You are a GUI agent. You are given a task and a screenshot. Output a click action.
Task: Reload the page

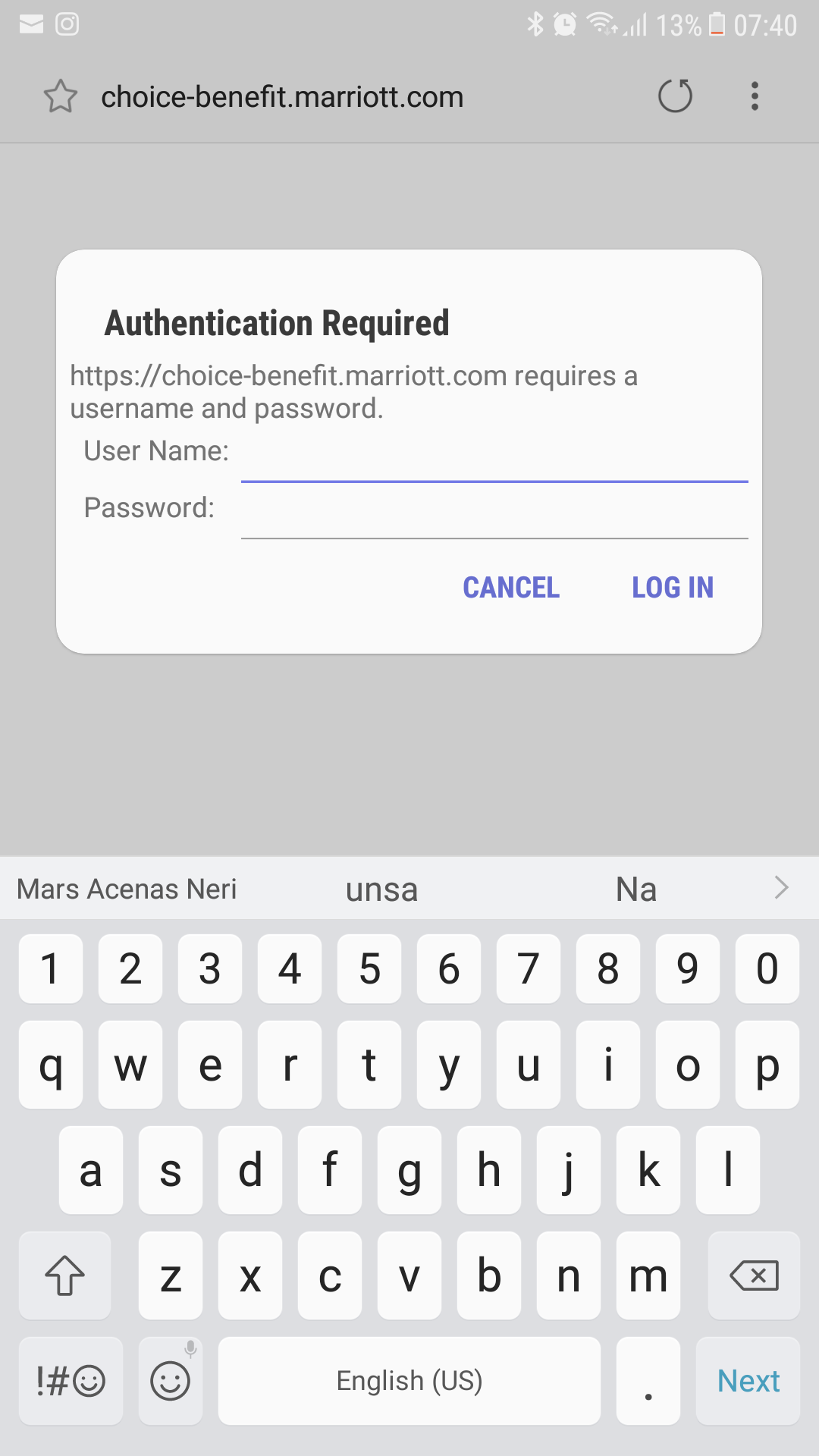pyautogui.click(x=675, y=96)
